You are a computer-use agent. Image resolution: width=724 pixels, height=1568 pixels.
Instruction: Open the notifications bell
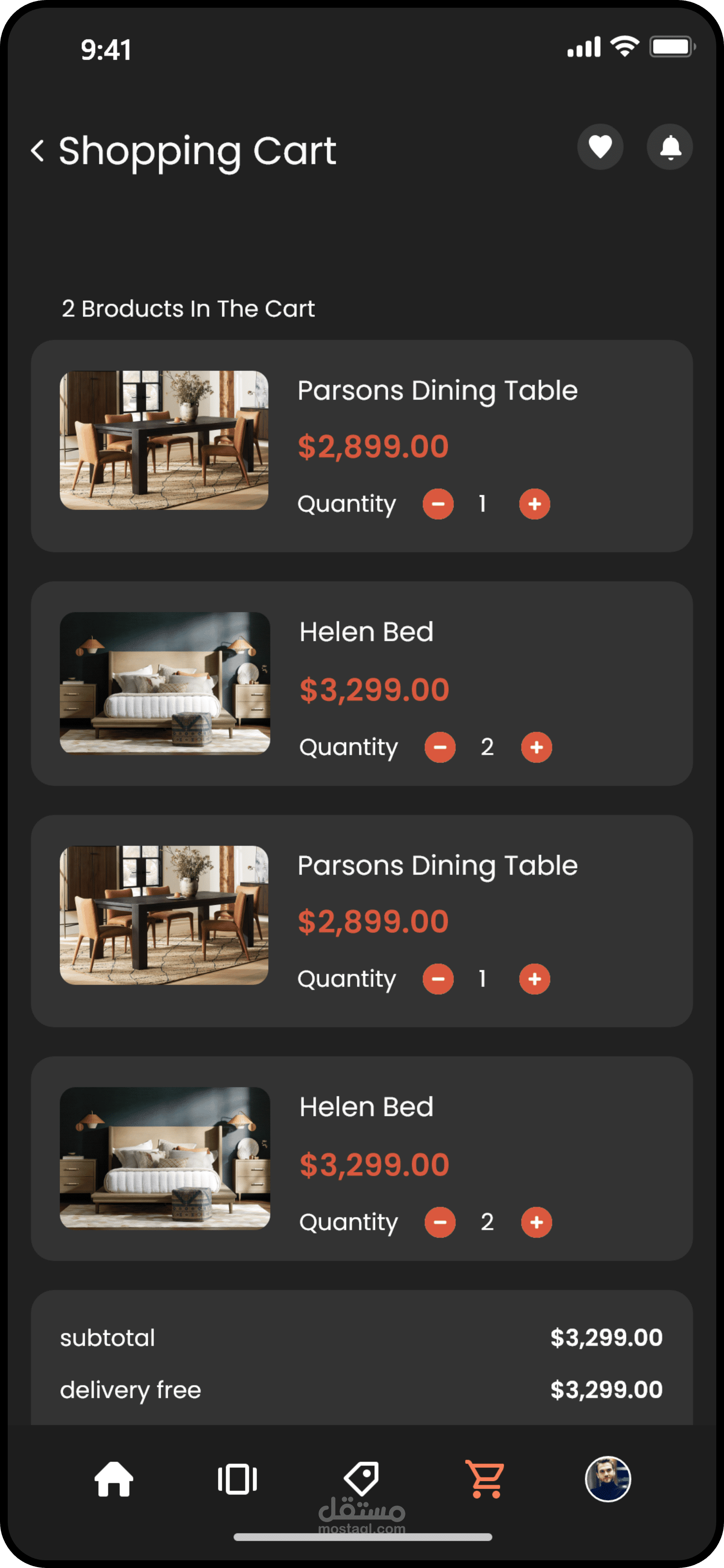pyautogui.click(x=669, y=147)
